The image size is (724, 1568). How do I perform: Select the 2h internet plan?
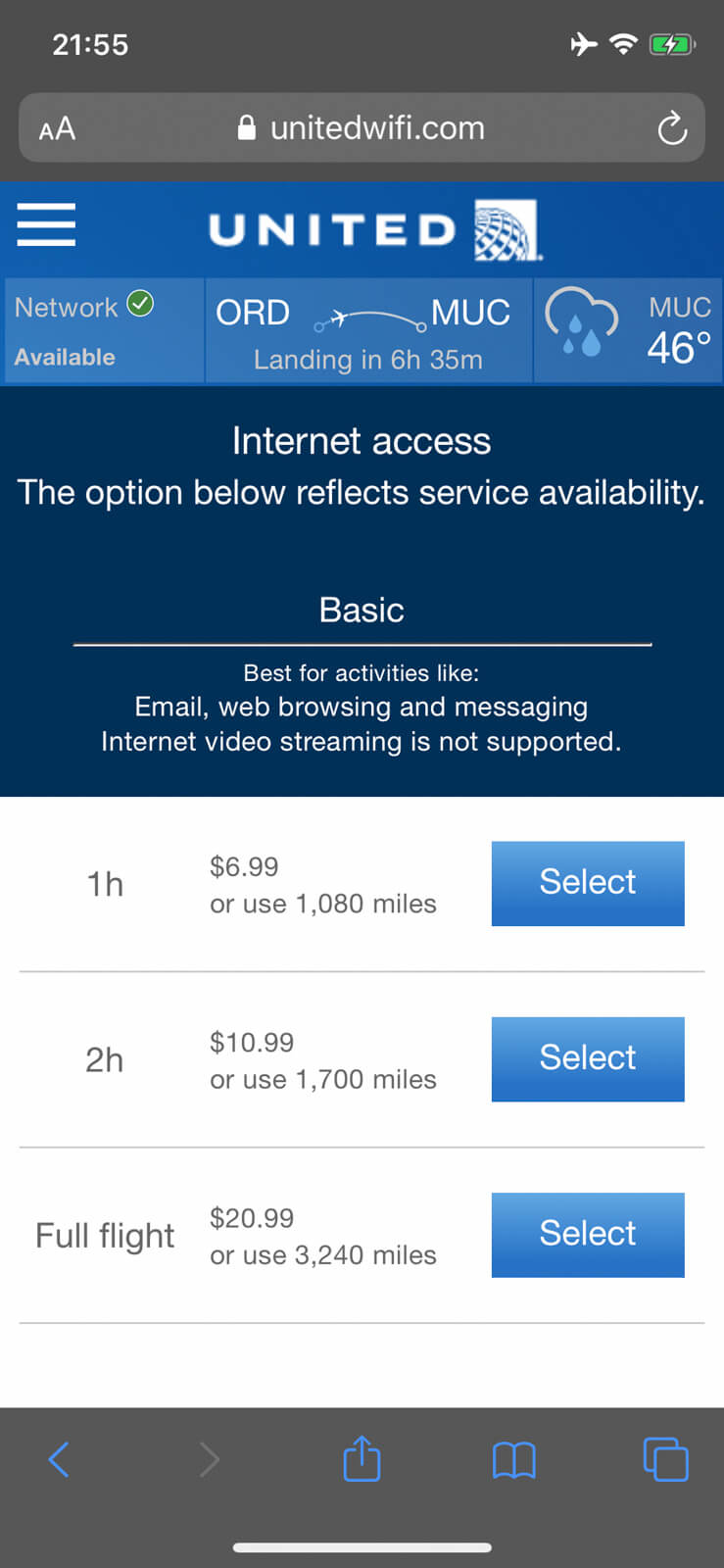587,1058
